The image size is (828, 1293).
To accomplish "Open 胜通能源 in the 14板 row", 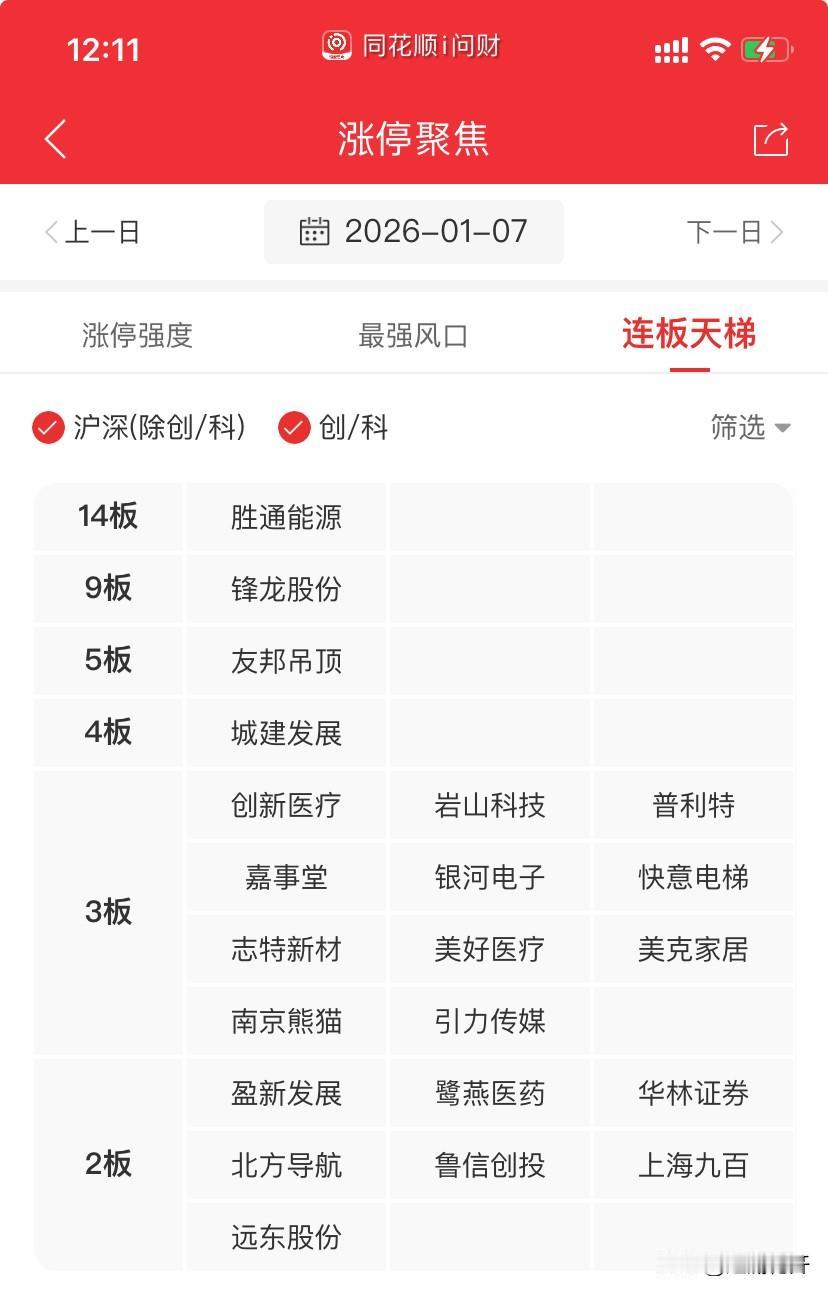I will 285,517.
